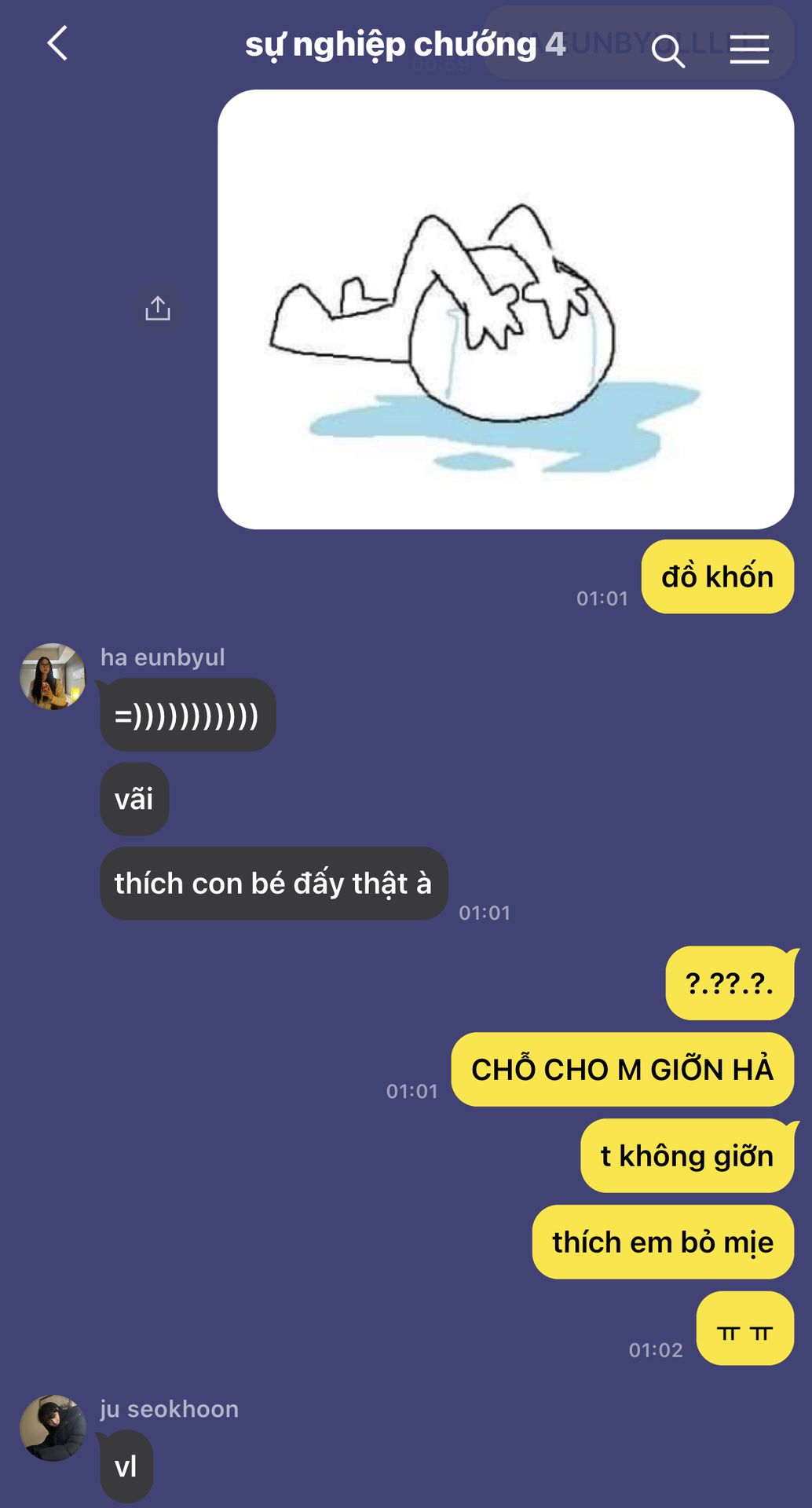Open the crying cartoon image
The image size is (812, 1508).
click(506, 309)
